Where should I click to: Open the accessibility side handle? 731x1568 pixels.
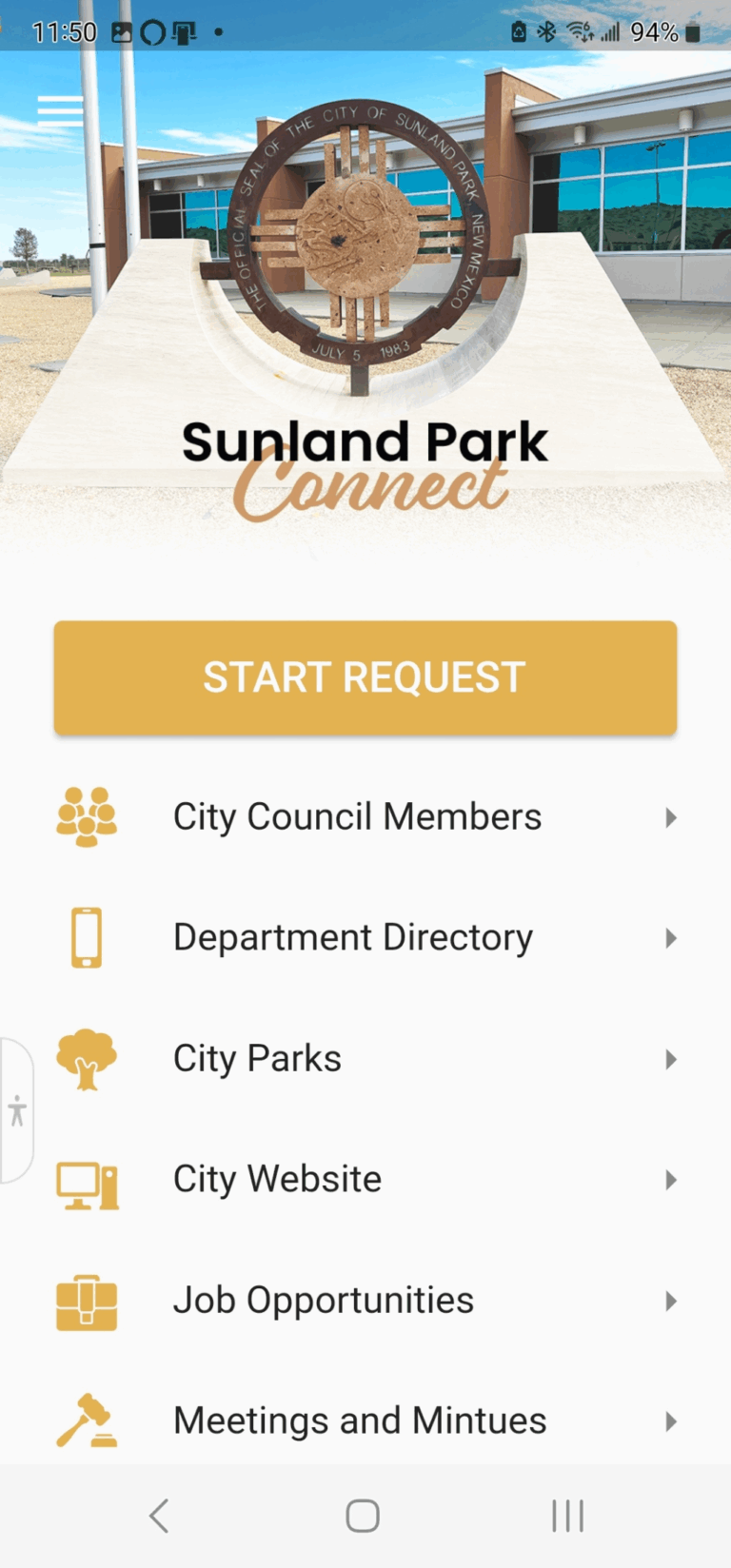[x=17, y=1110]
